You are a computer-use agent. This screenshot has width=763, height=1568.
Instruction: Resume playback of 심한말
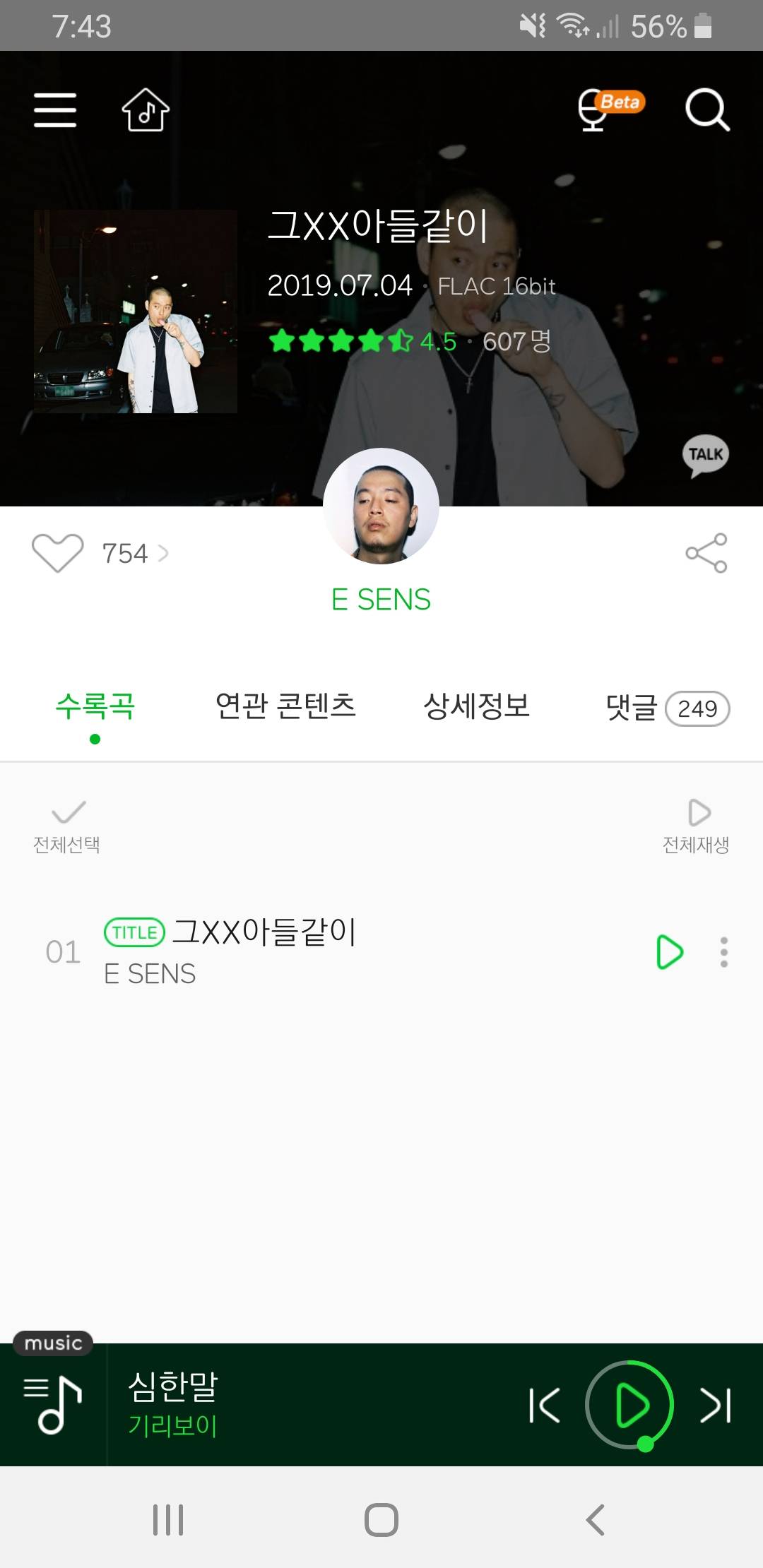(x=630, y=1405)
